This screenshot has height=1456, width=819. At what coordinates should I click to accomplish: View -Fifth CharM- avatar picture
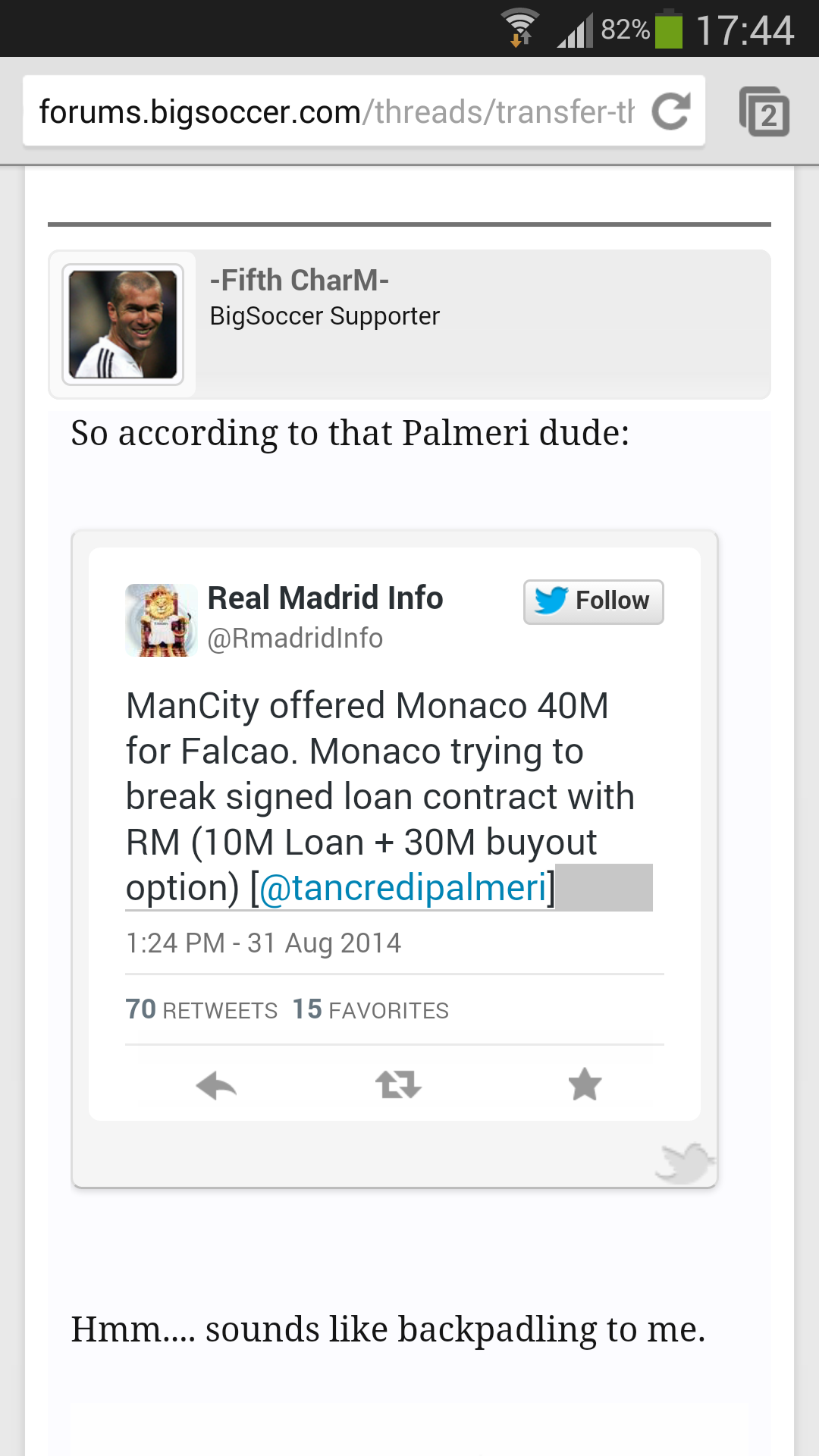point(123,325)
